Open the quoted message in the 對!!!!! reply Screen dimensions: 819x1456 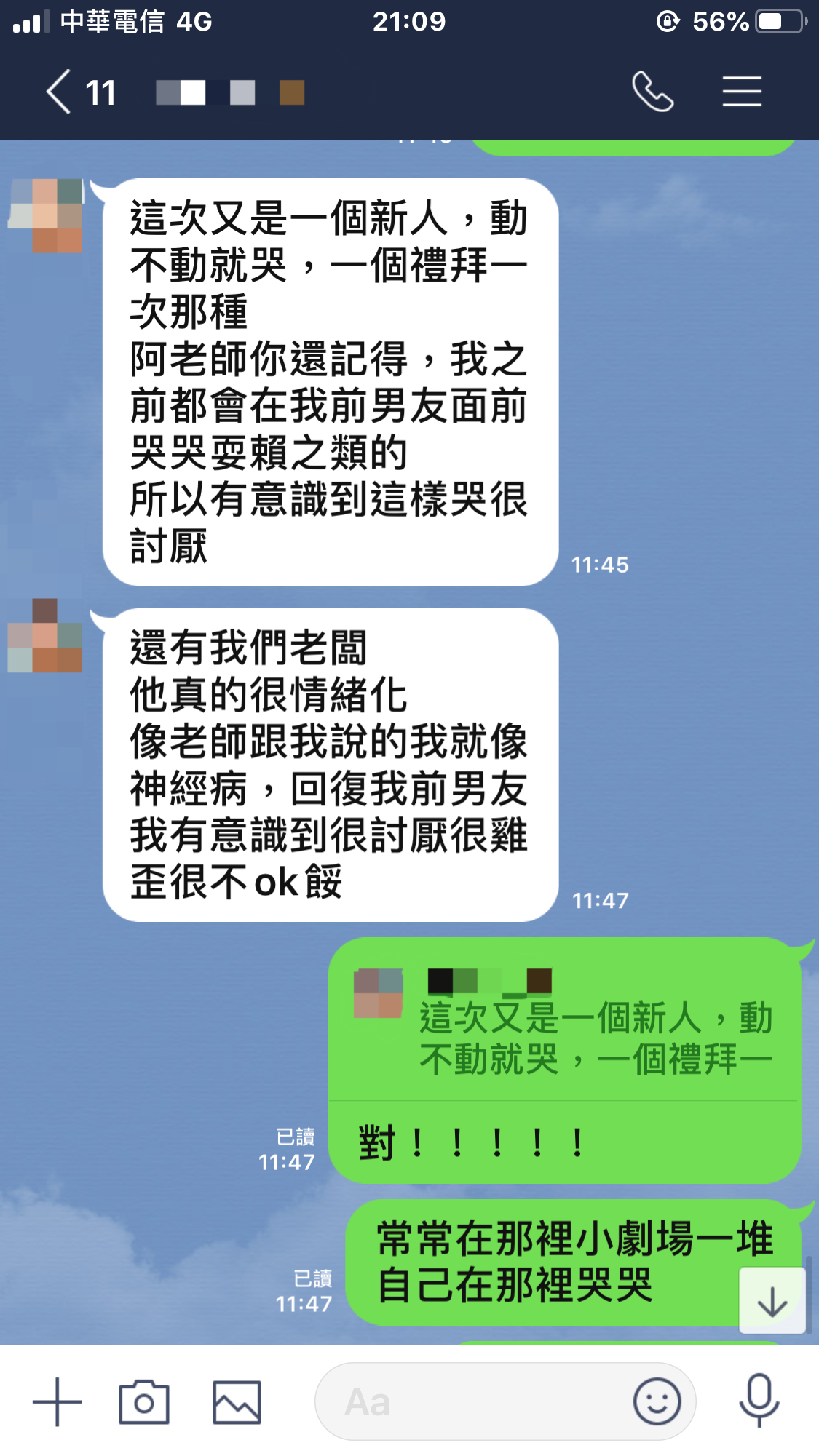tap(564, 1026)
